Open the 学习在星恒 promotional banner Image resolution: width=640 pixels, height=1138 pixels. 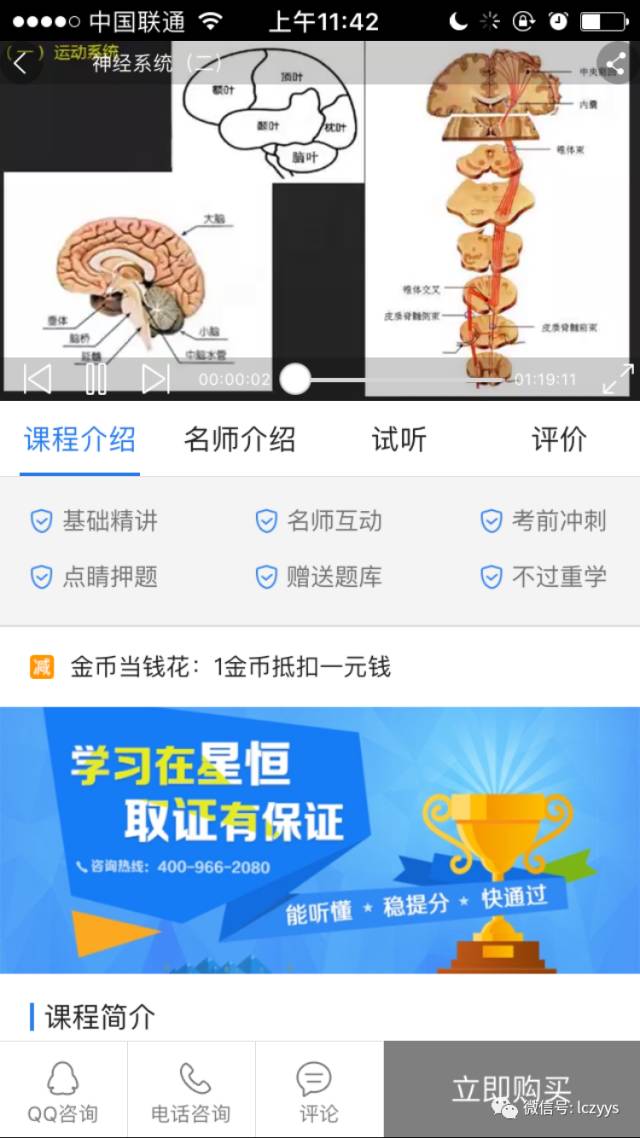click(x=320, y=840)
